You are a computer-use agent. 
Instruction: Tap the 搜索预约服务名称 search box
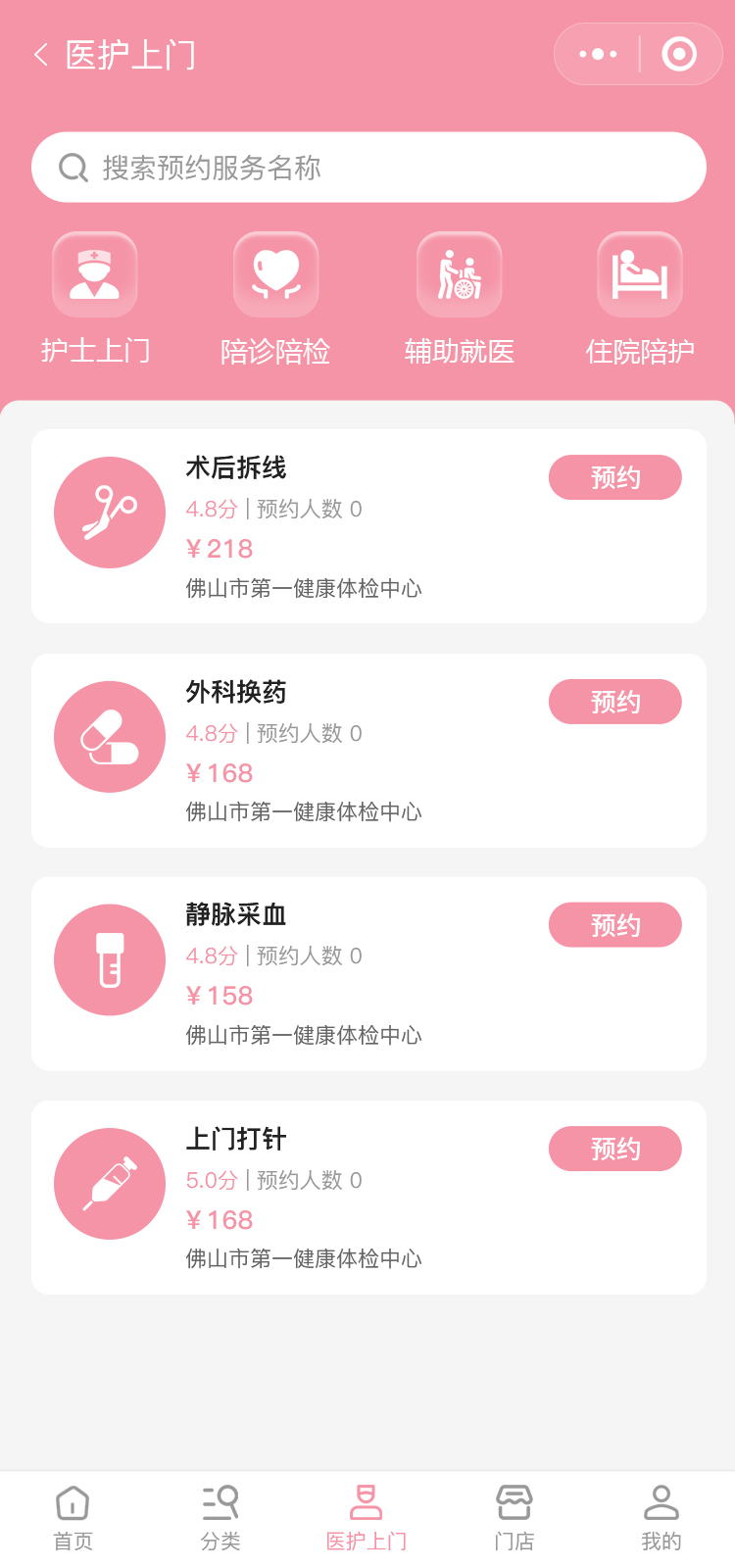click(368, 168)
